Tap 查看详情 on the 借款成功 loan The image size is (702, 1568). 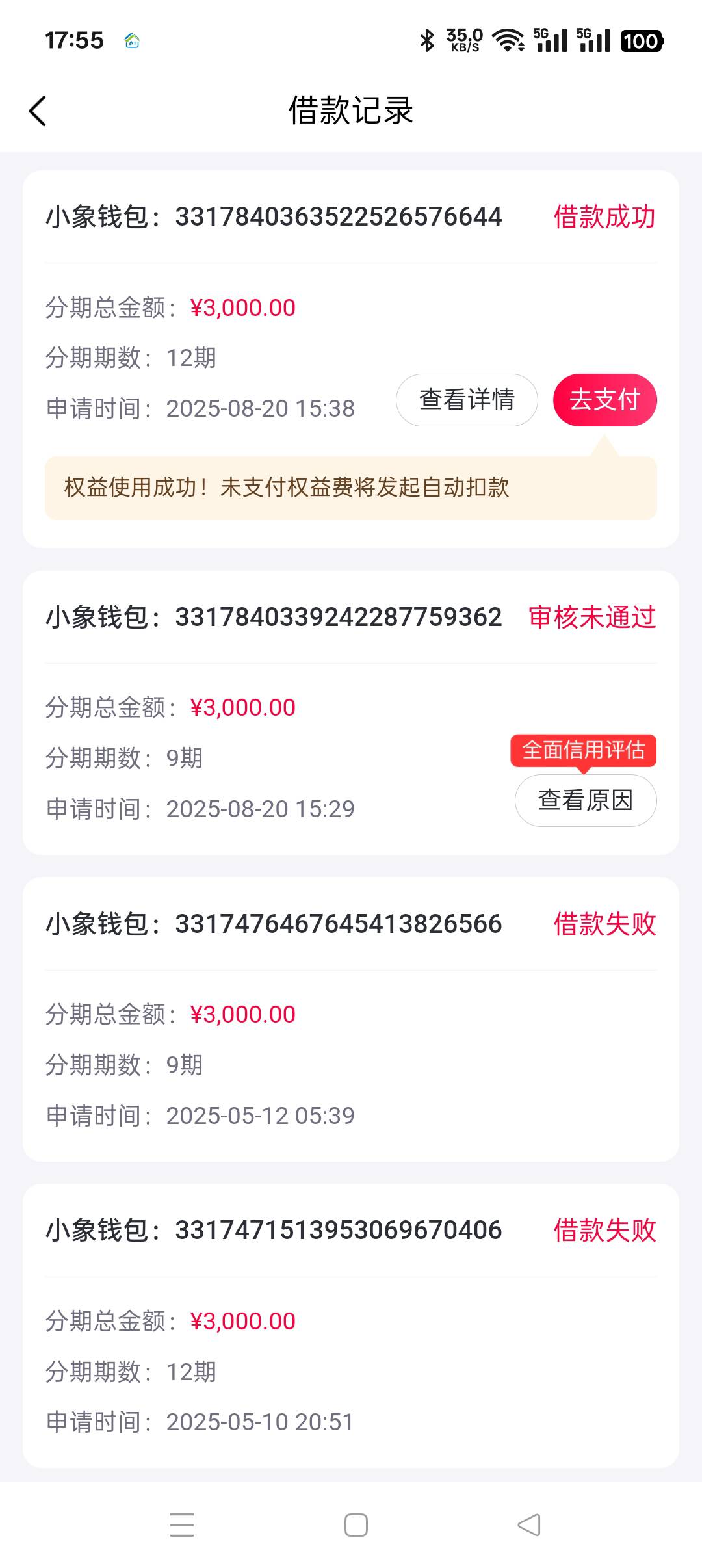click(467, 400)
